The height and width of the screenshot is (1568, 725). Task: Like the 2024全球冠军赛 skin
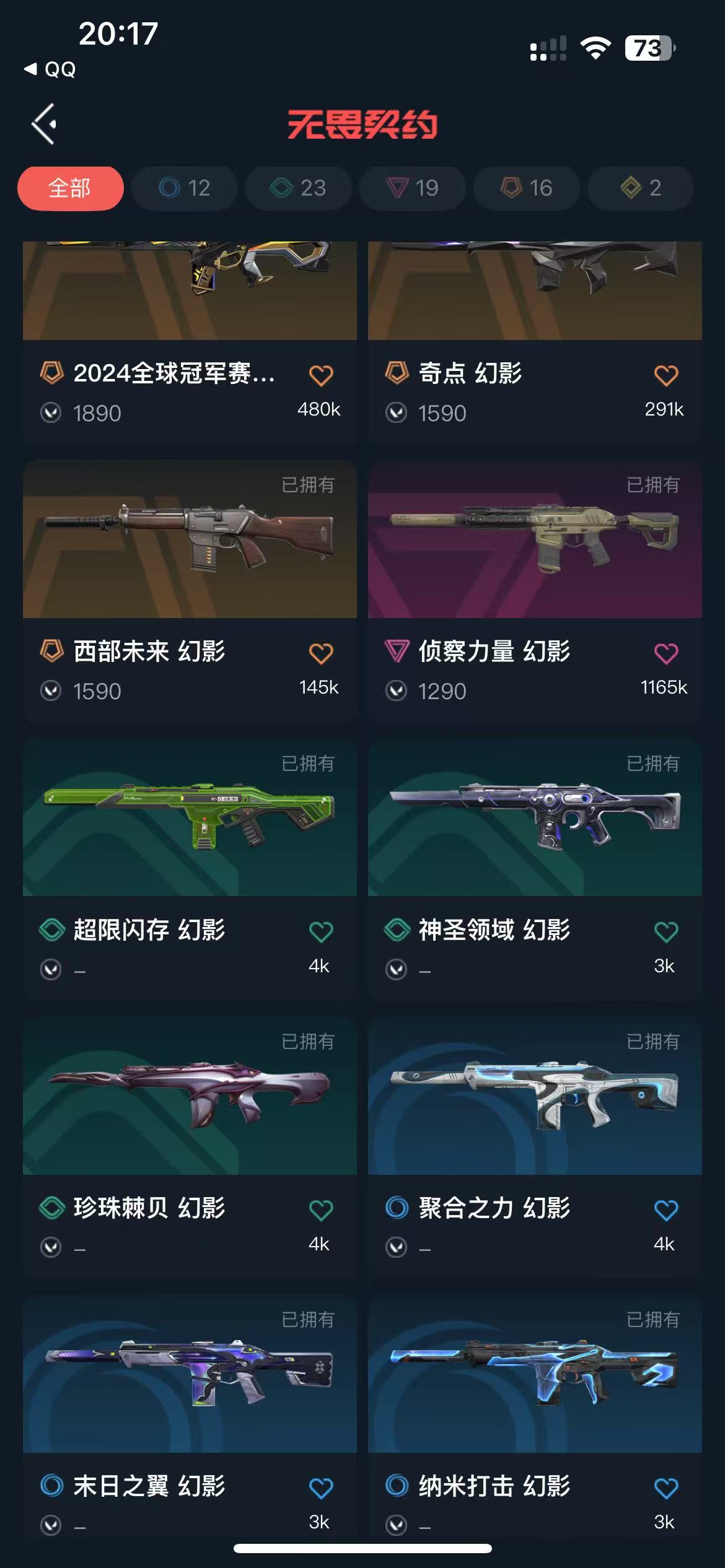pyautogui.click(x=320, y=375)
